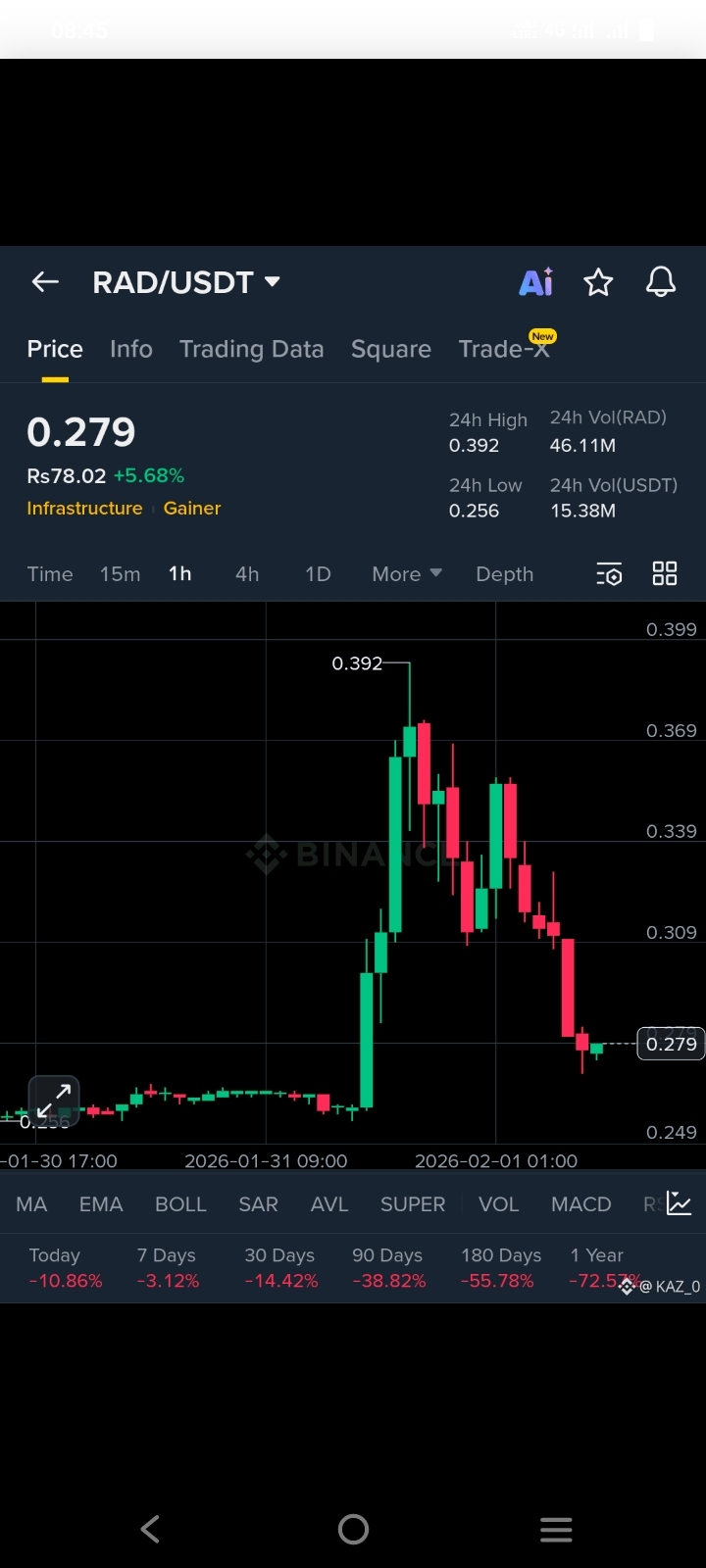
Task: Tap the system home button
Action: [x=353, y=1529]
